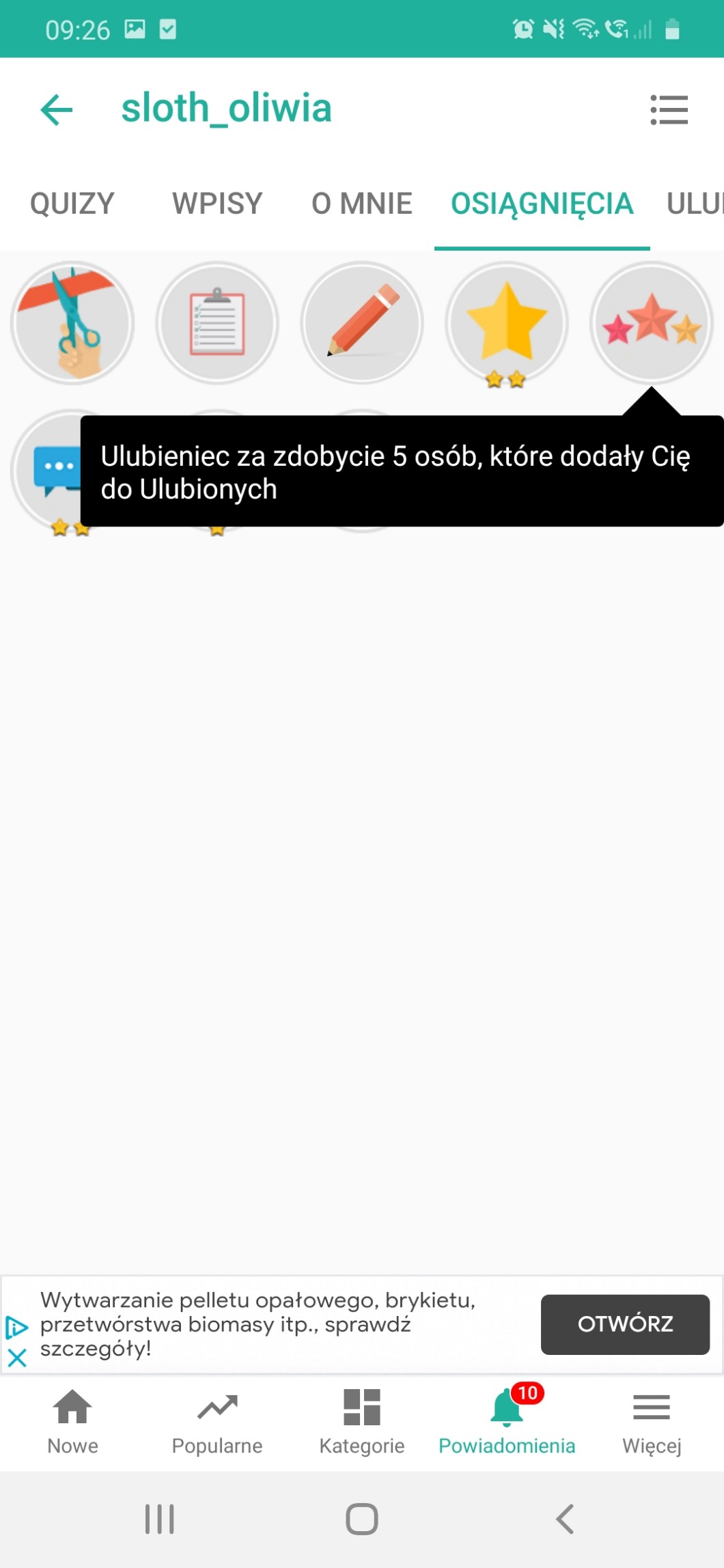The image size is (724, 1568).
Task: Tap the scissors ribbon achievement badge
Action: [72, 322]
